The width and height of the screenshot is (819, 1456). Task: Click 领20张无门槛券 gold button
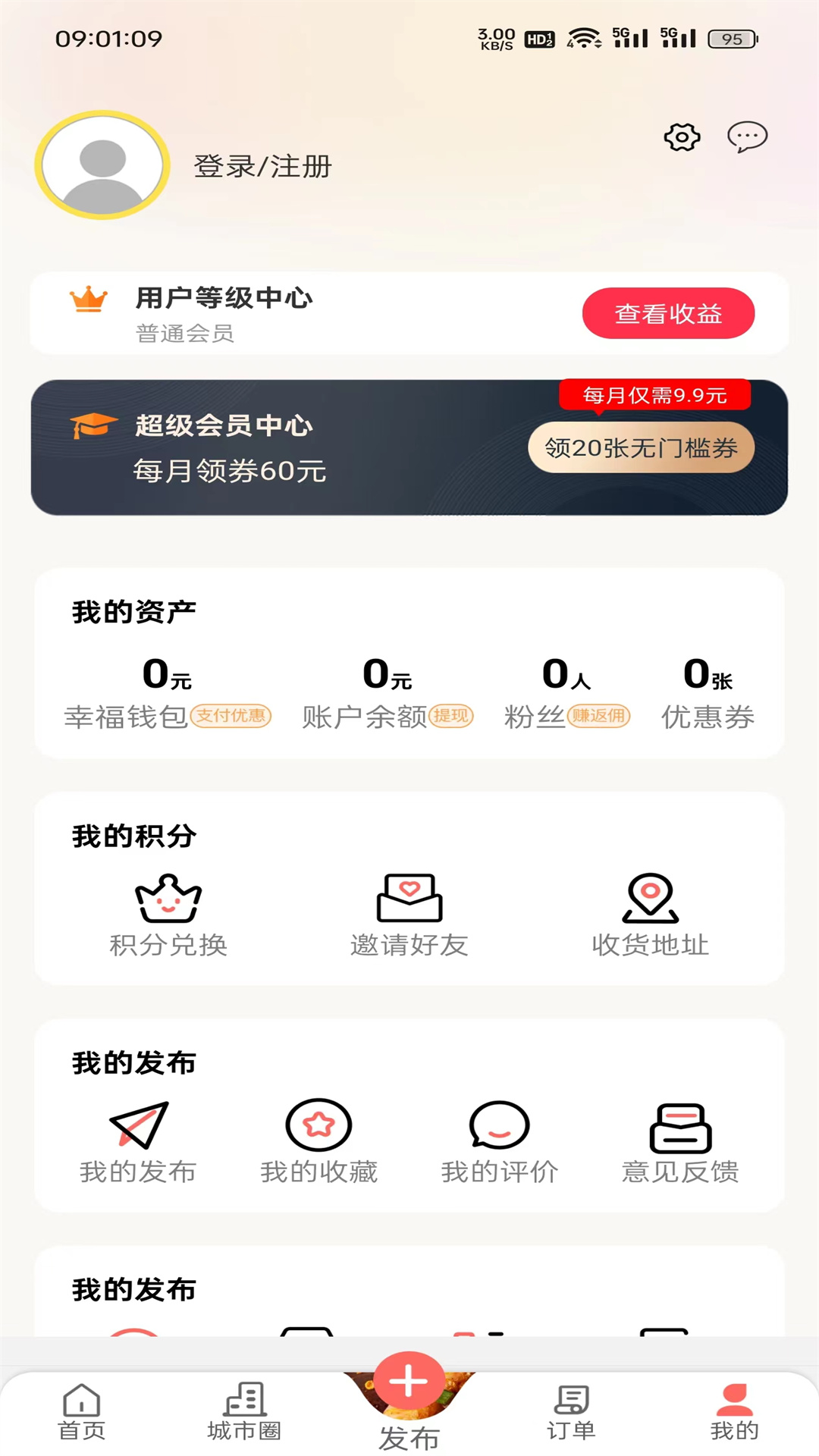641,448
